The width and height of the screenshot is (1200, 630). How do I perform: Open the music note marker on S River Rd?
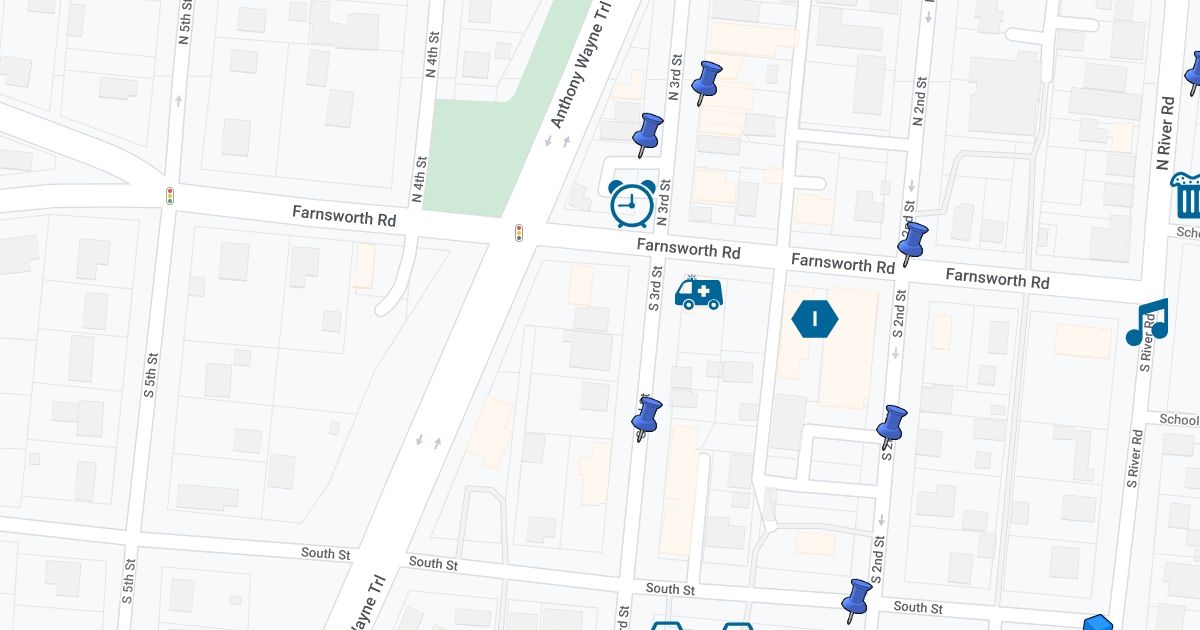click(1148, 322)
